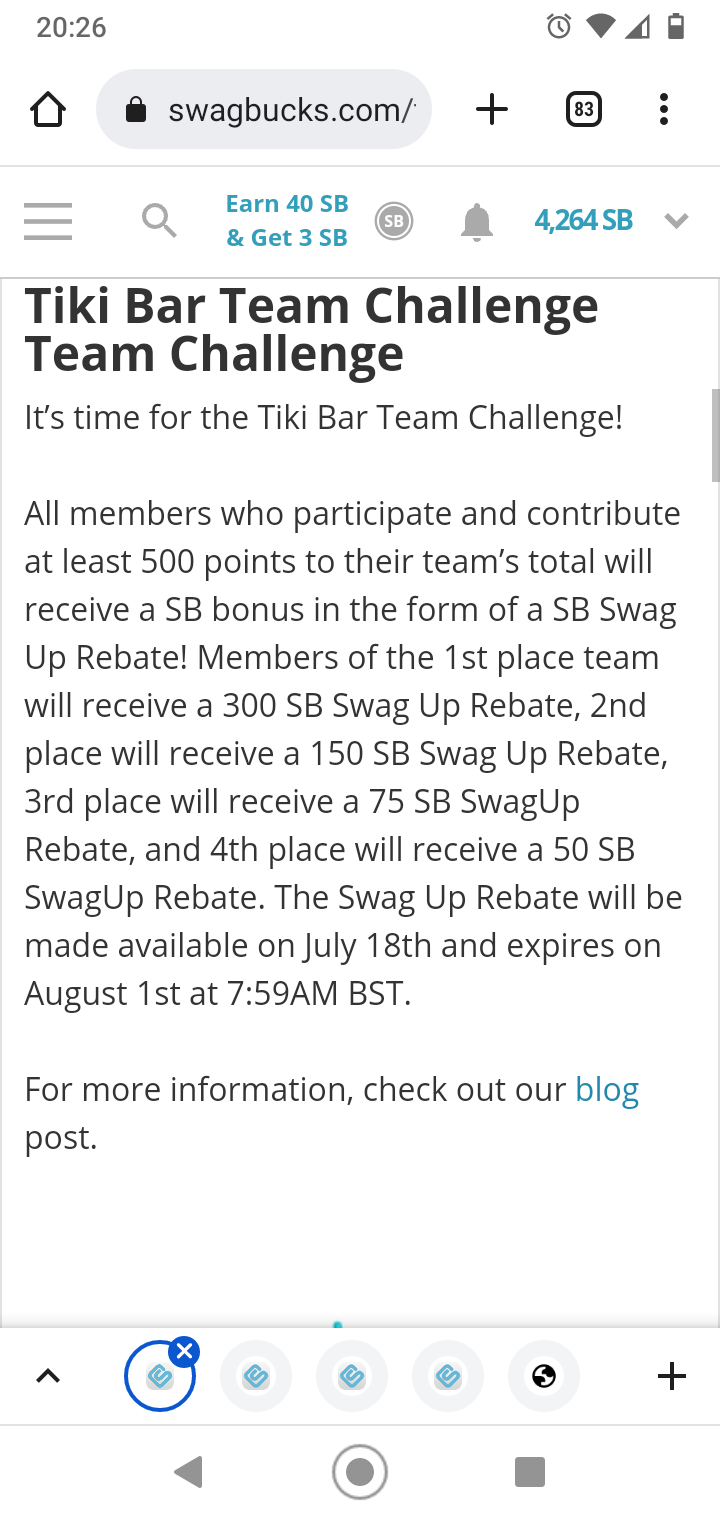Close the current grouped tab
The width and height of the screenshot is (720, 1520).
tap(185, 1352)
